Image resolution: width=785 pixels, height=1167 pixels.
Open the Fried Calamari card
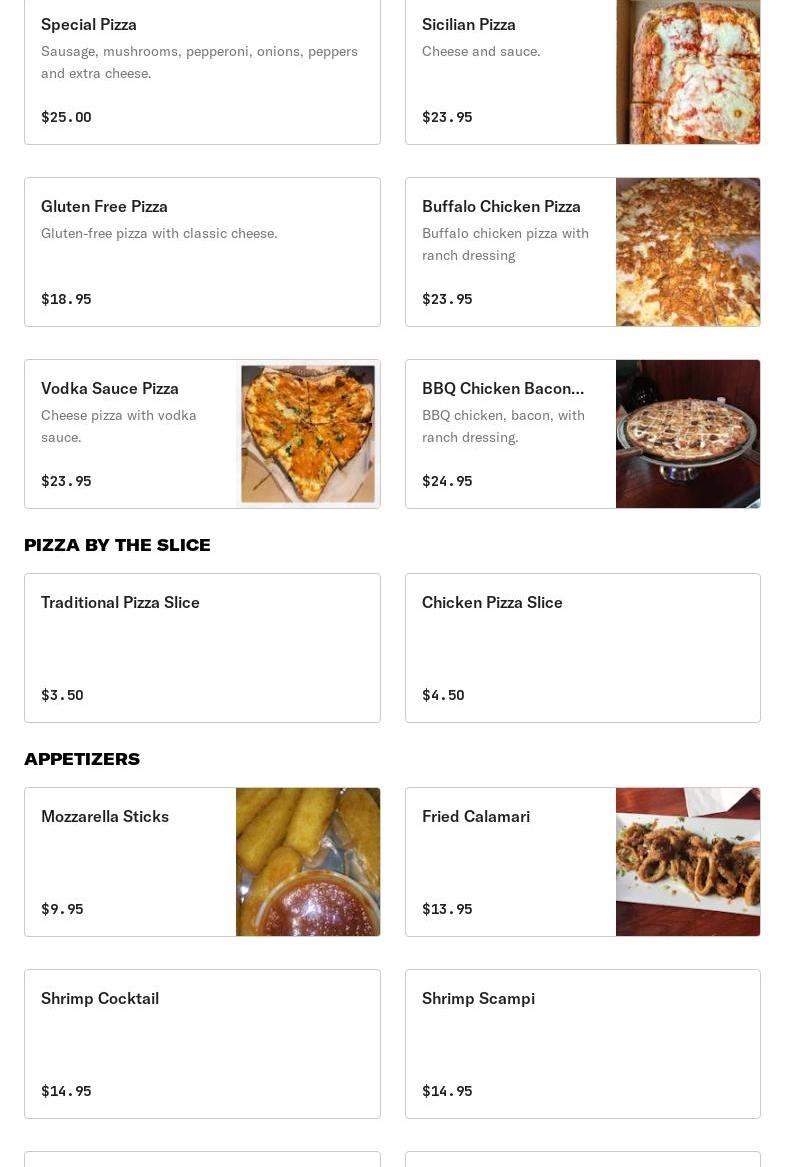[x=582, y=862]
